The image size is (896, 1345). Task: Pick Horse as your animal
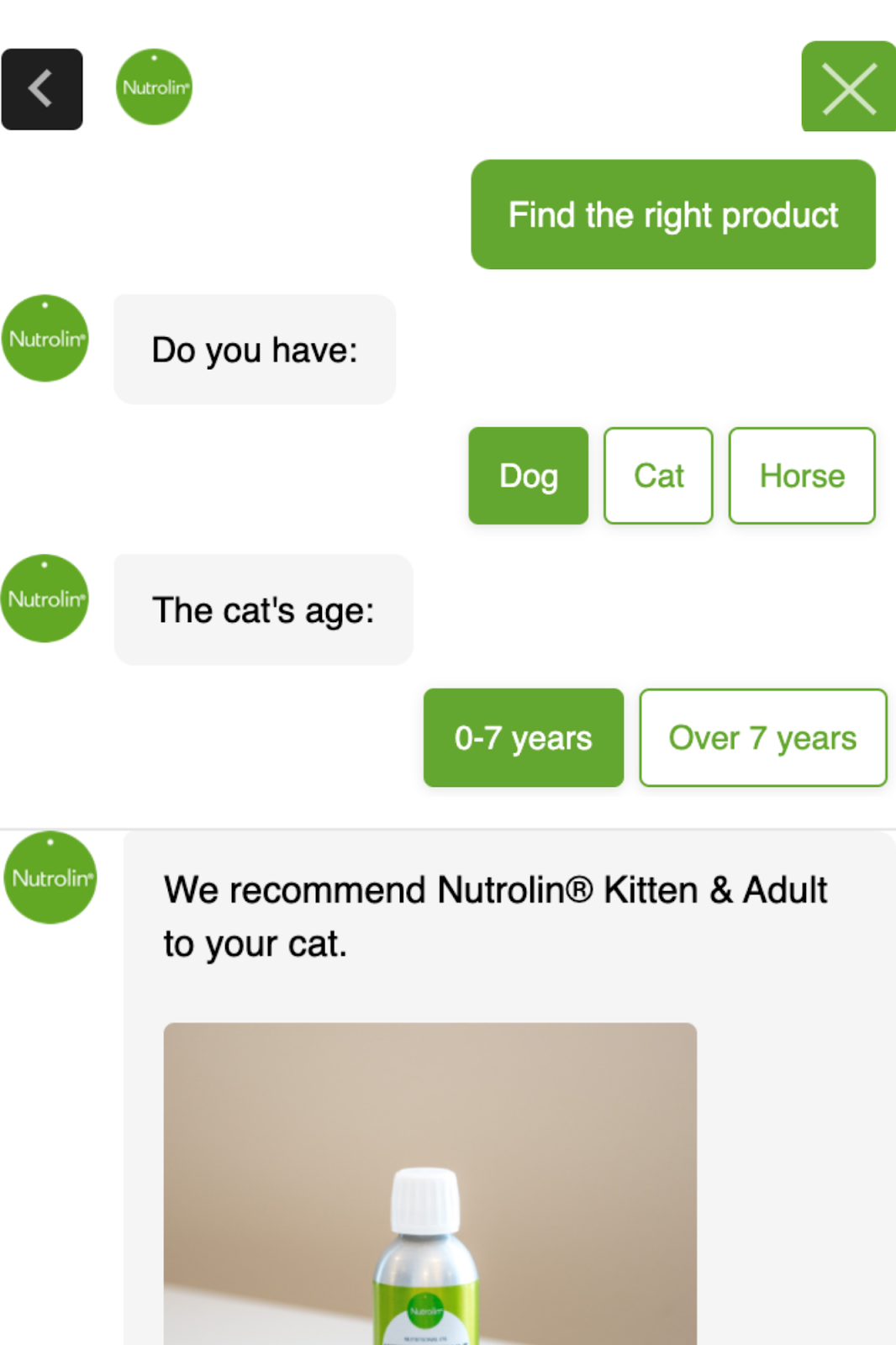[x=801, y=476]
